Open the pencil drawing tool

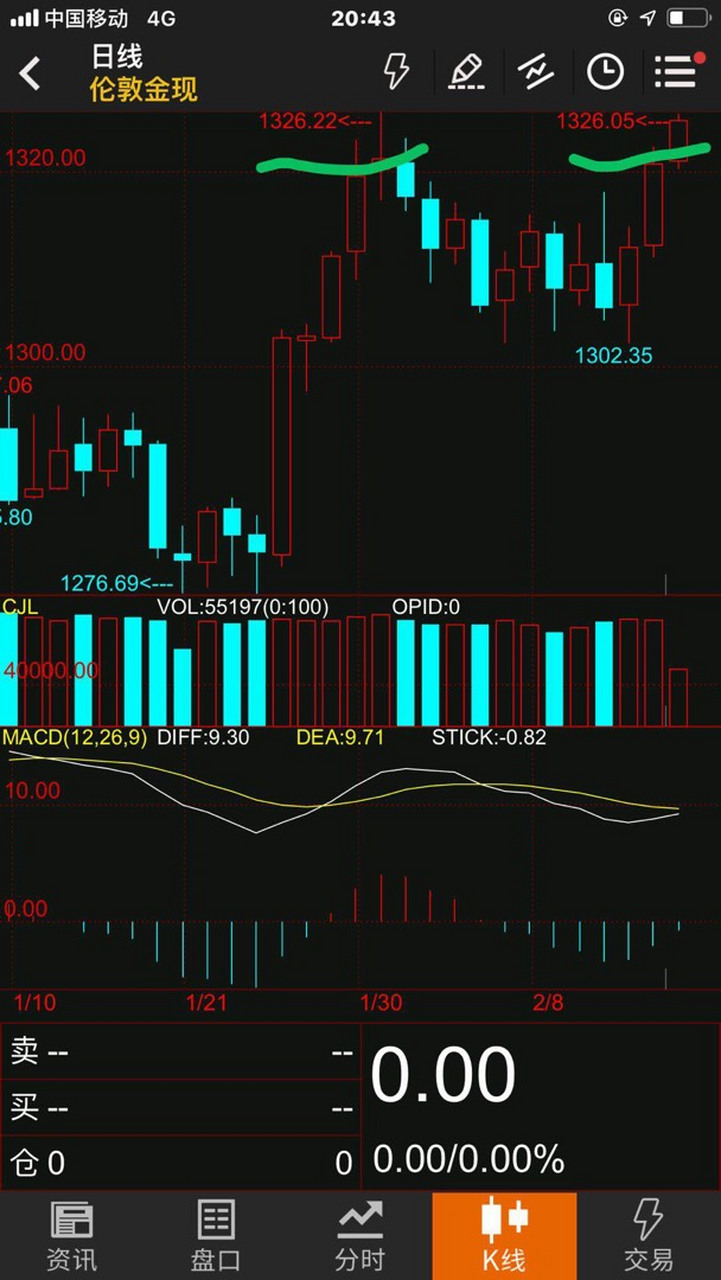(x=466, y=72)
